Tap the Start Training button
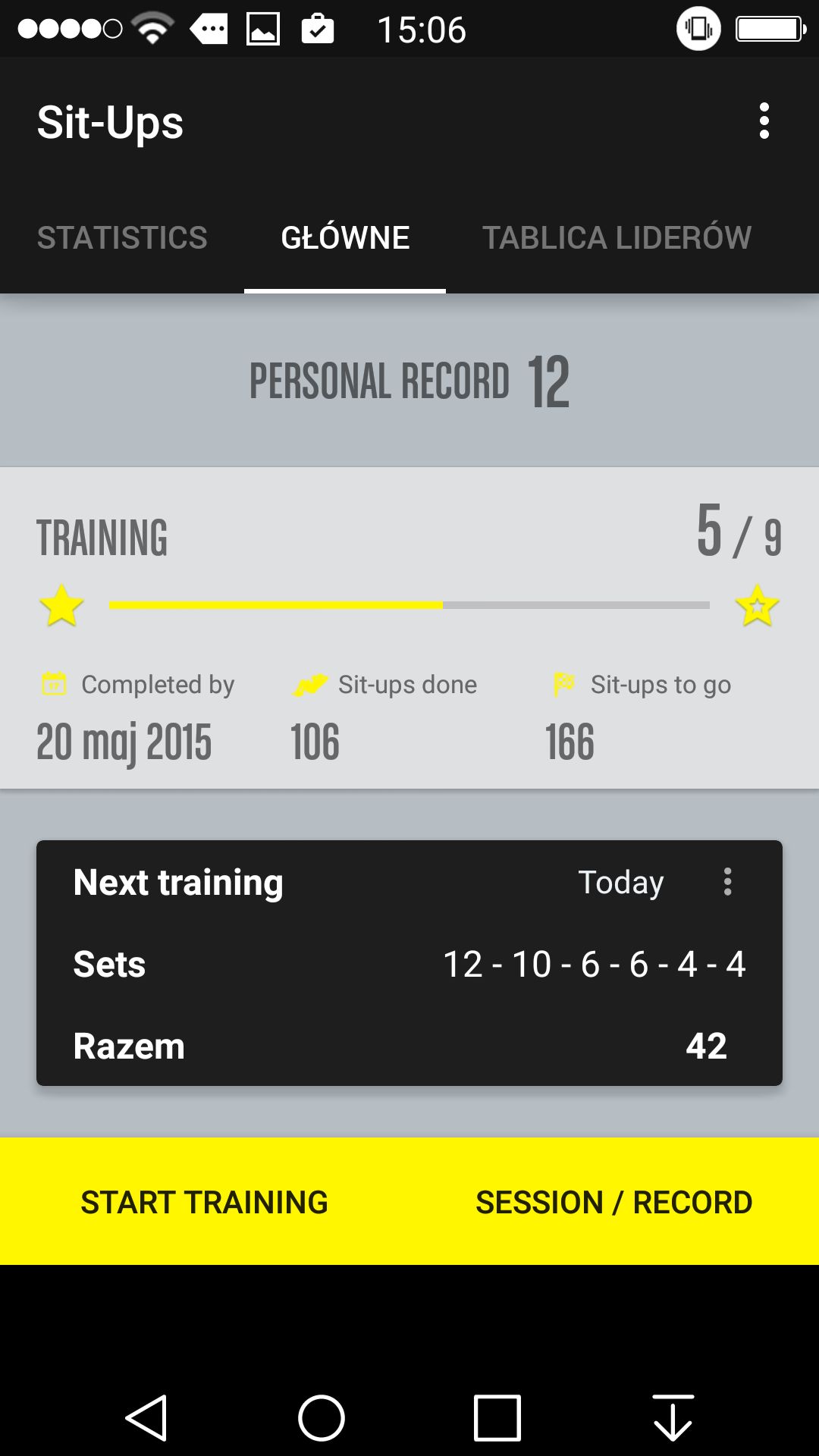This screenshot has width=819, height=1456. click(x=205, y=1202)
